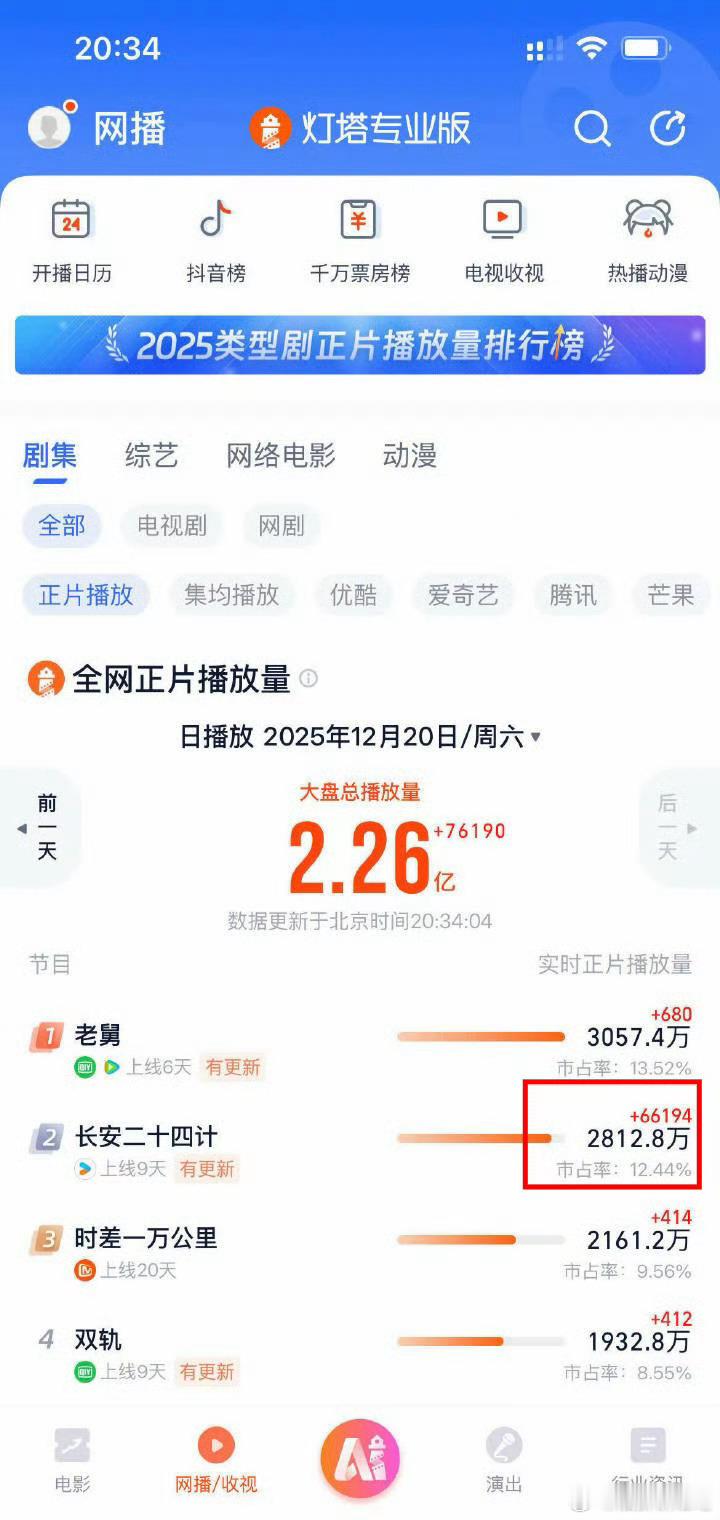Open the 2025类型剧正片播放量排行榜 banner

click(x=360, y=345)
